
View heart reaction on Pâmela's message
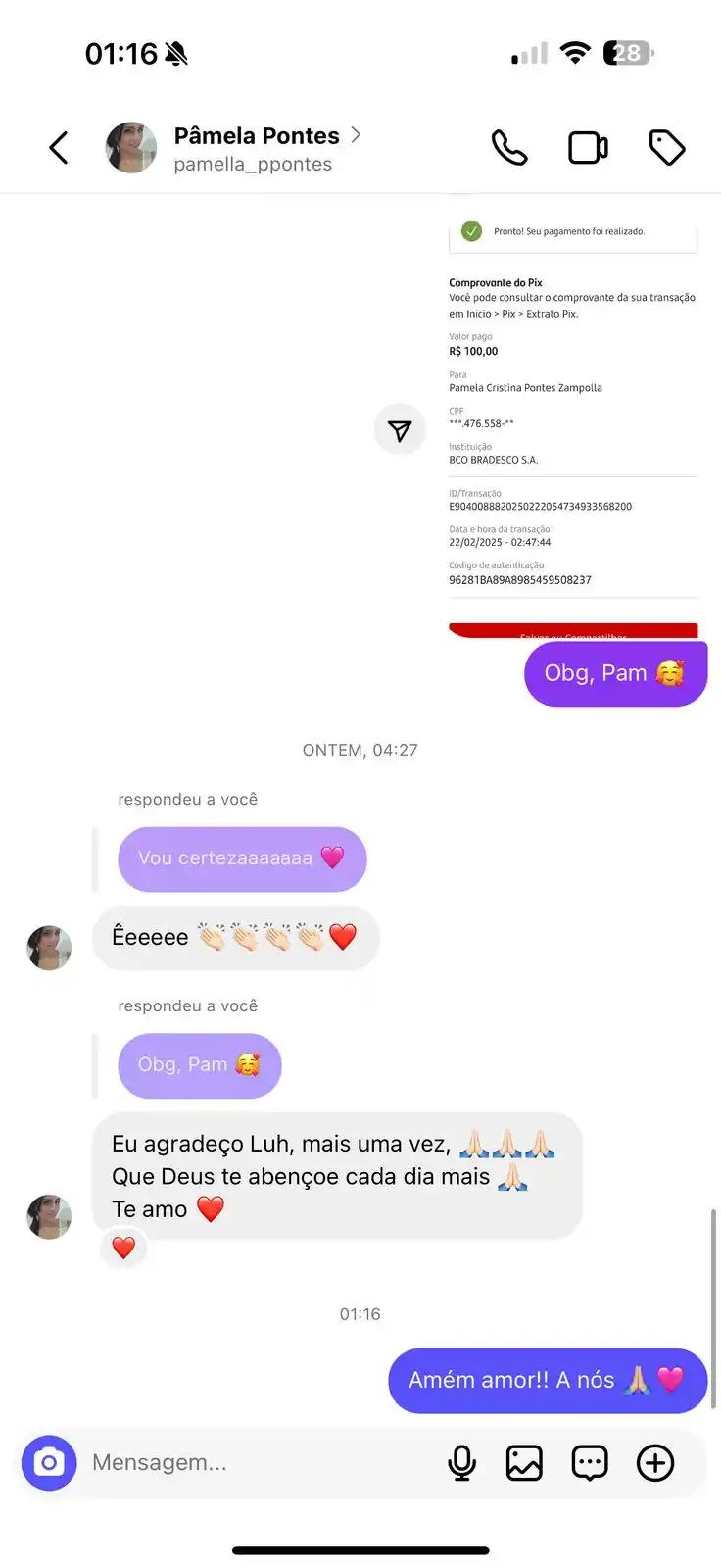click(x=123, y=1248)
